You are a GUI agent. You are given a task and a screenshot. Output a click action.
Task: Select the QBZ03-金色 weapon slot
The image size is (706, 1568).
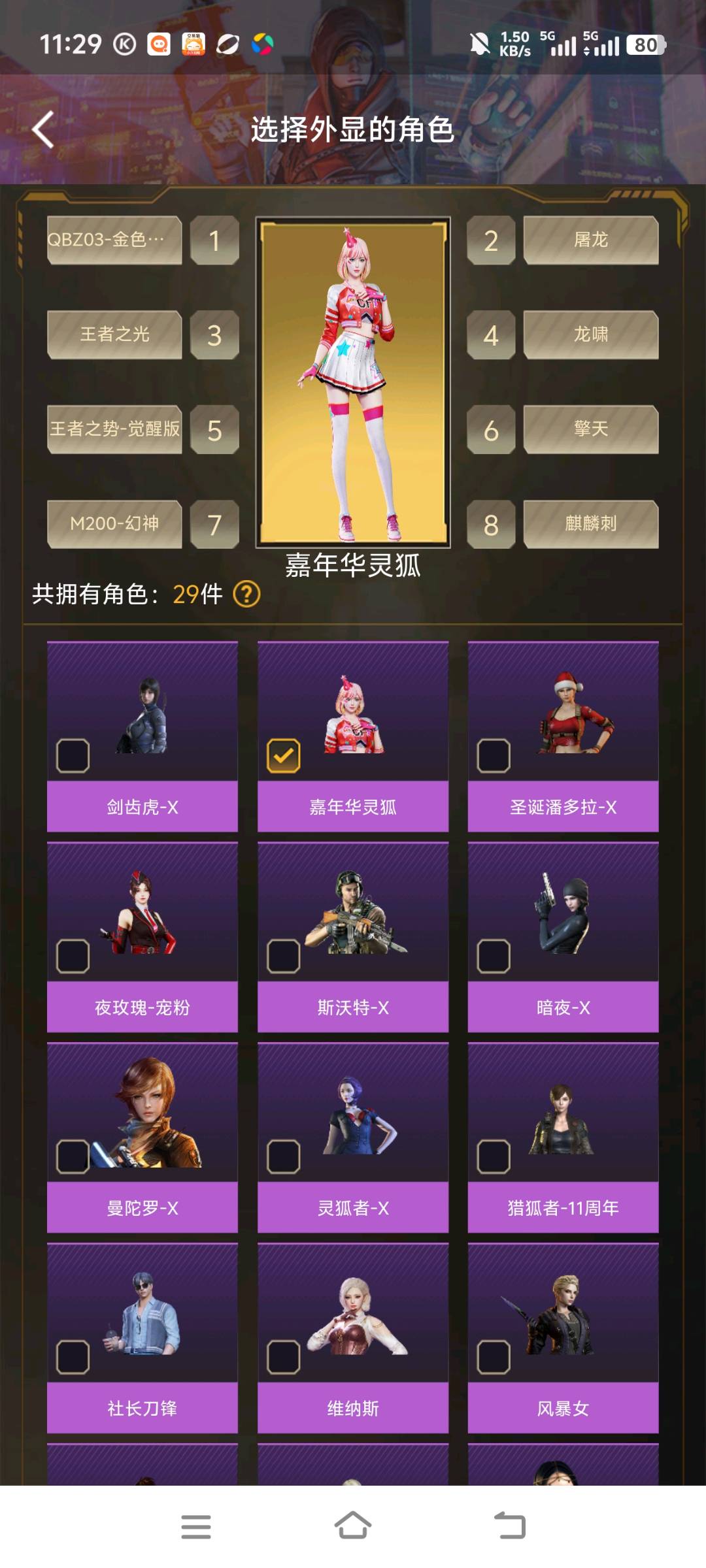click(x=114, y=240)
